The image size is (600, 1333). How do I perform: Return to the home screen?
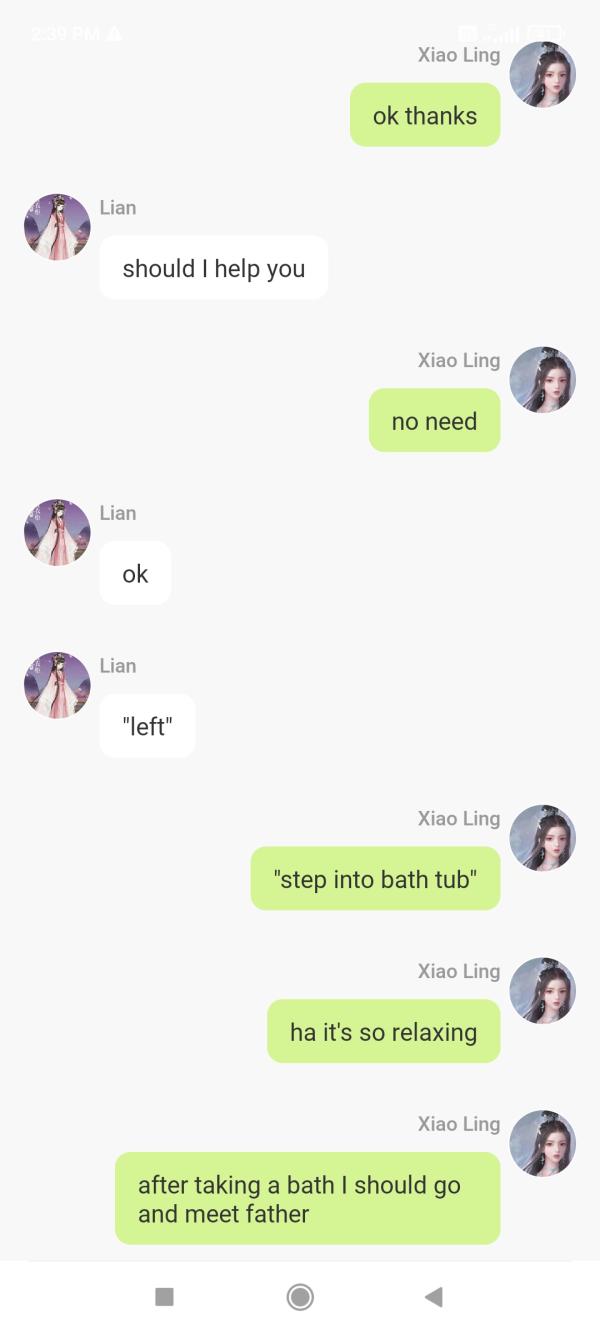300,1297
